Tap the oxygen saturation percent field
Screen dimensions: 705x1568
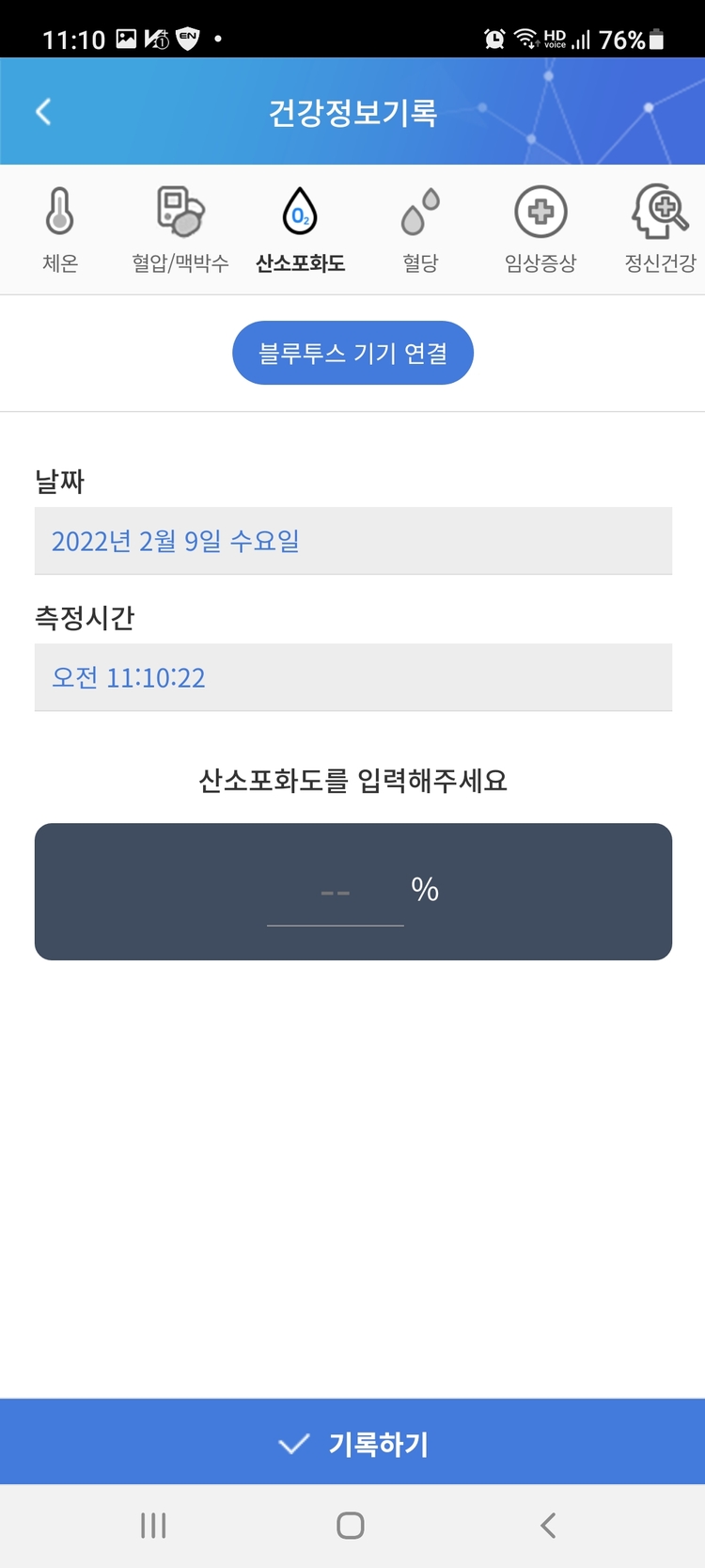pos(336,892)
